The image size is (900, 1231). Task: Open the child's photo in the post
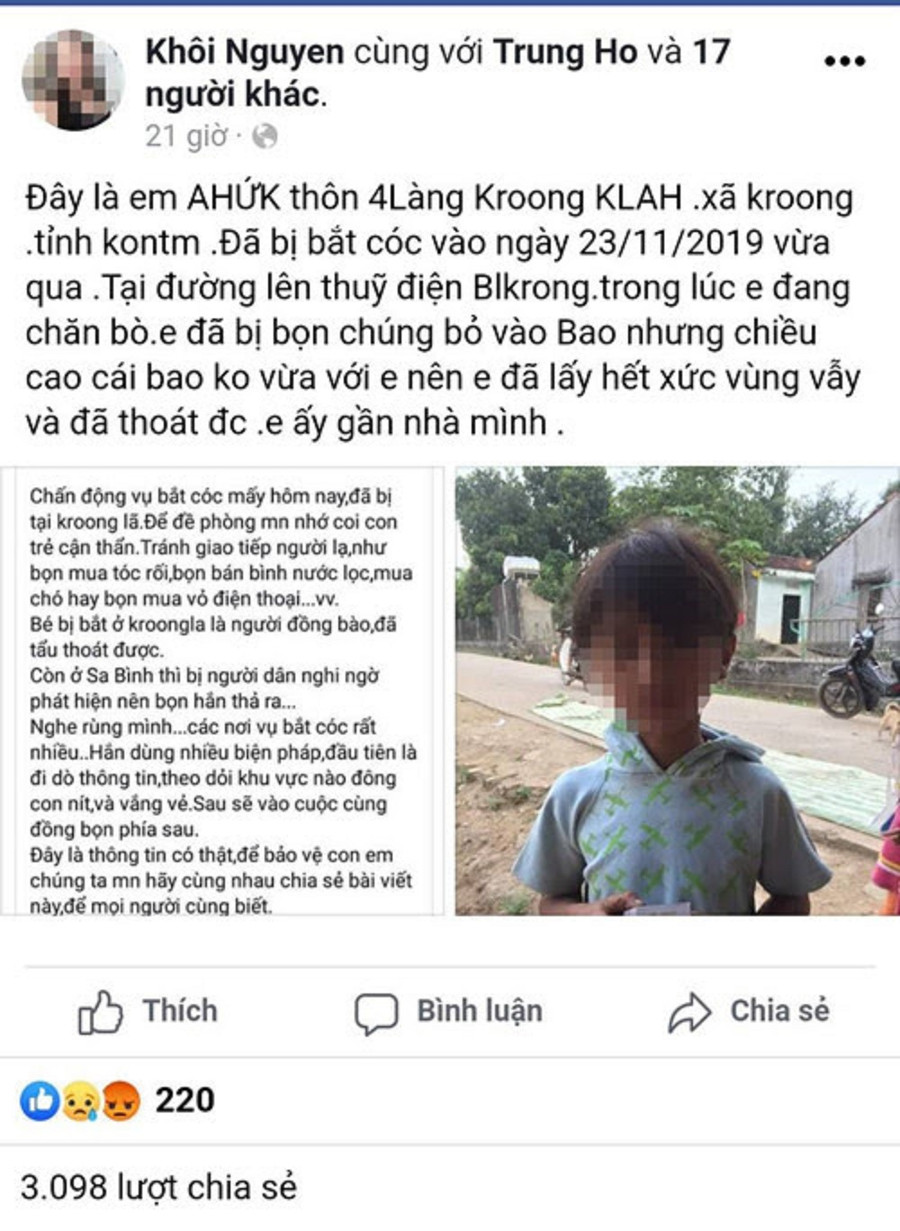676,690
